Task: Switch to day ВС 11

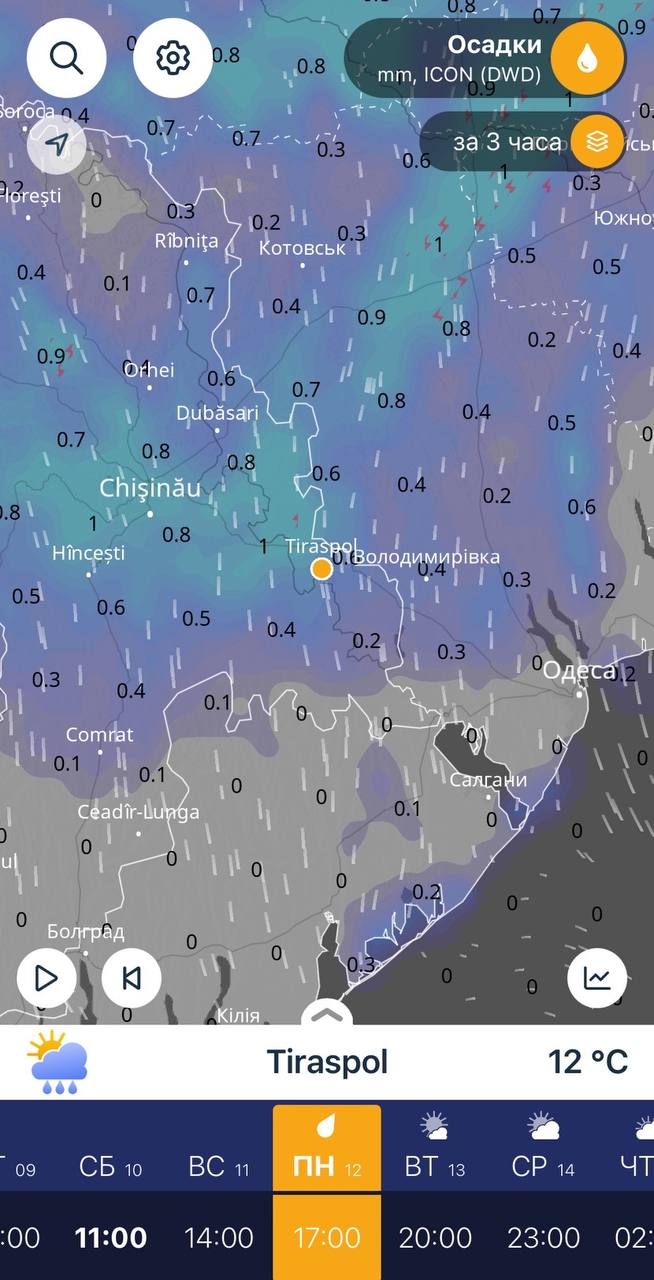Action: tap(218, 1166)
